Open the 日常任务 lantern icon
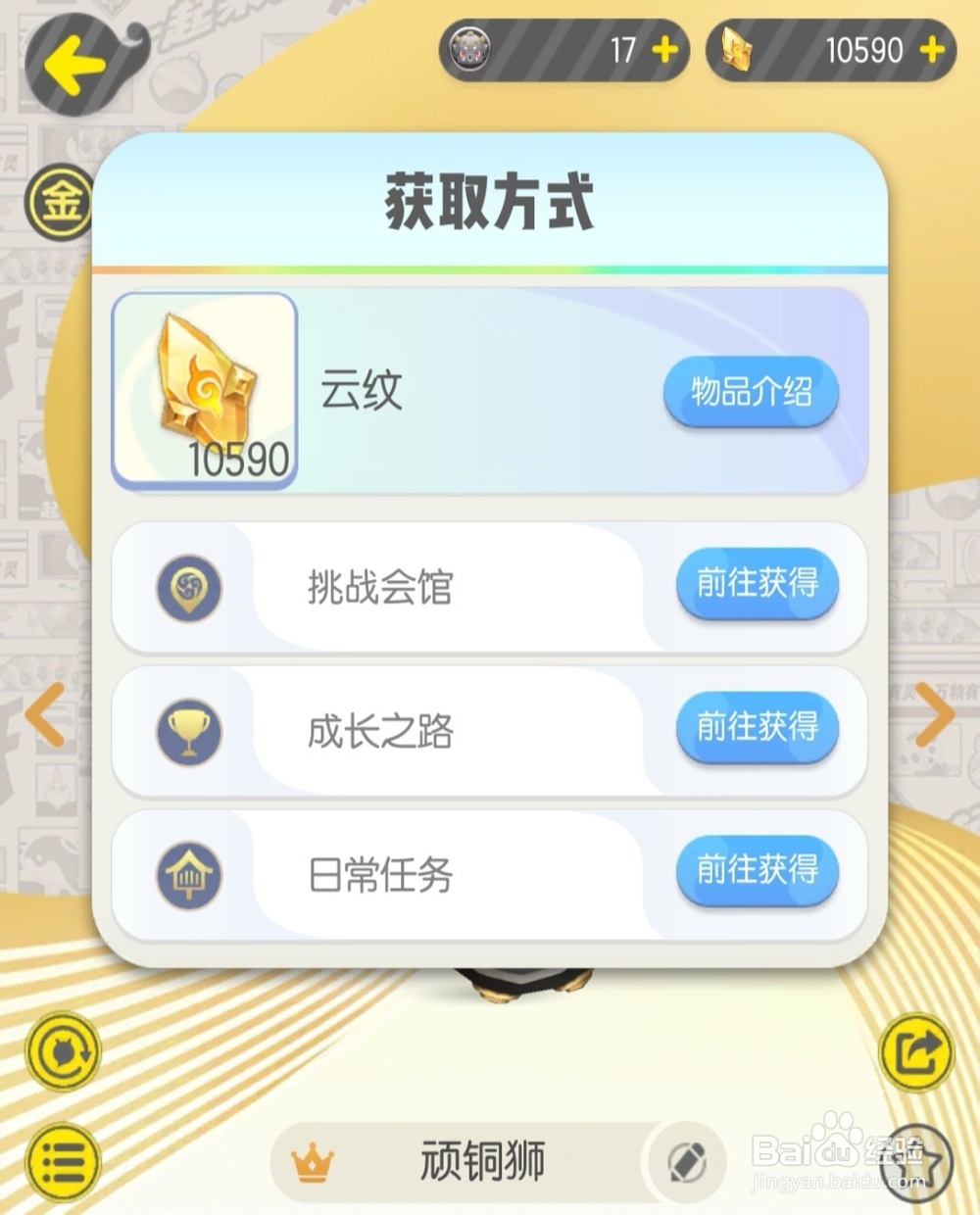Image resolution: width=980 pixels, height=1215 pixels. 189,875
